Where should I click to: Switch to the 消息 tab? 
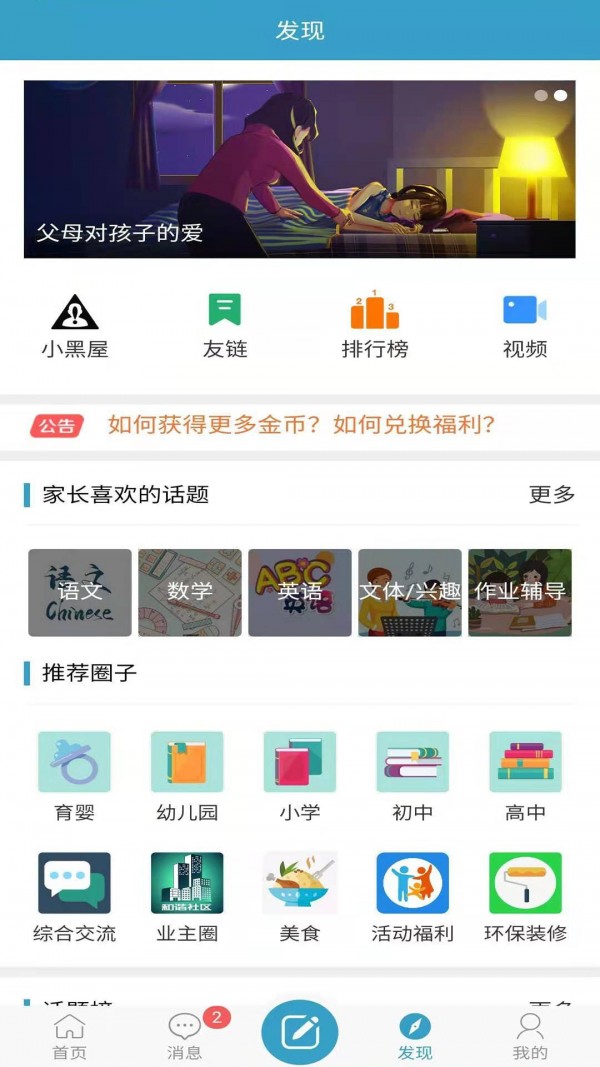coord(185,1036)
